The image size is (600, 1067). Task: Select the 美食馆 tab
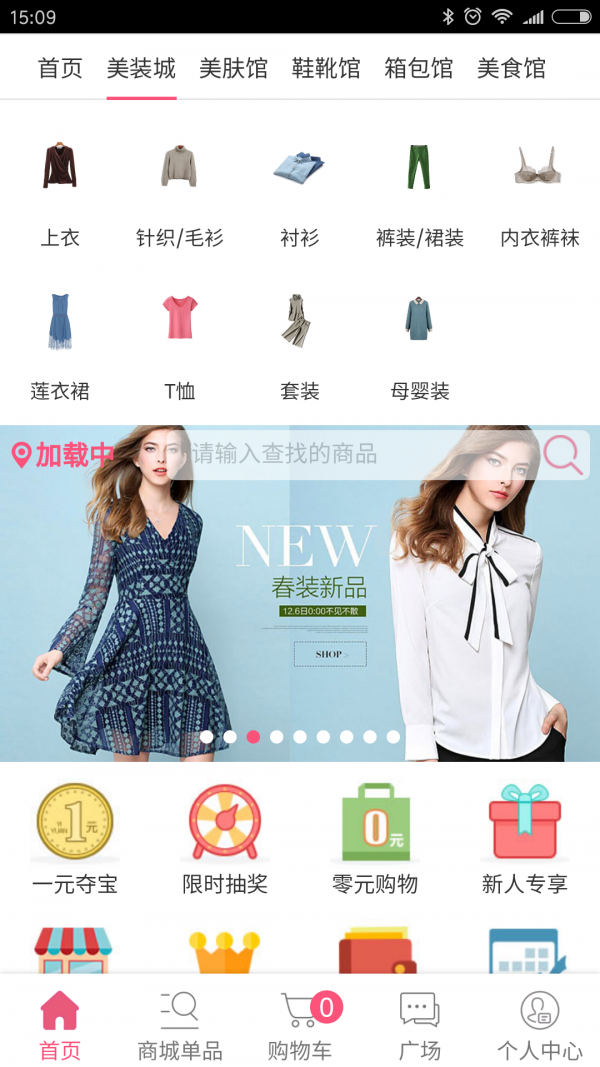click(511, 68)
